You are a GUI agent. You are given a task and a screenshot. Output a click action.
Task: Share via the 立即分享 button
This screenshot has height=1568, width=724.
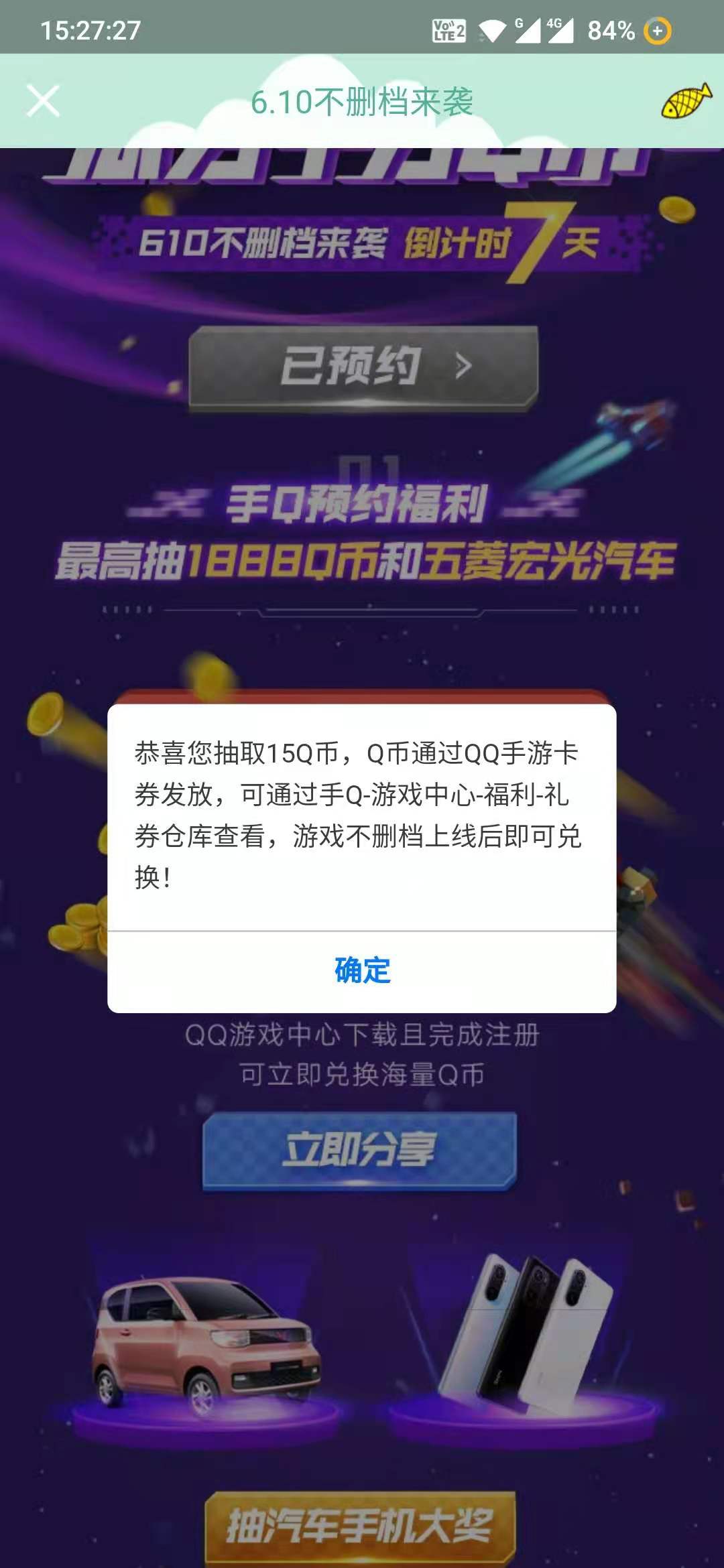(x=360, y=1150)
